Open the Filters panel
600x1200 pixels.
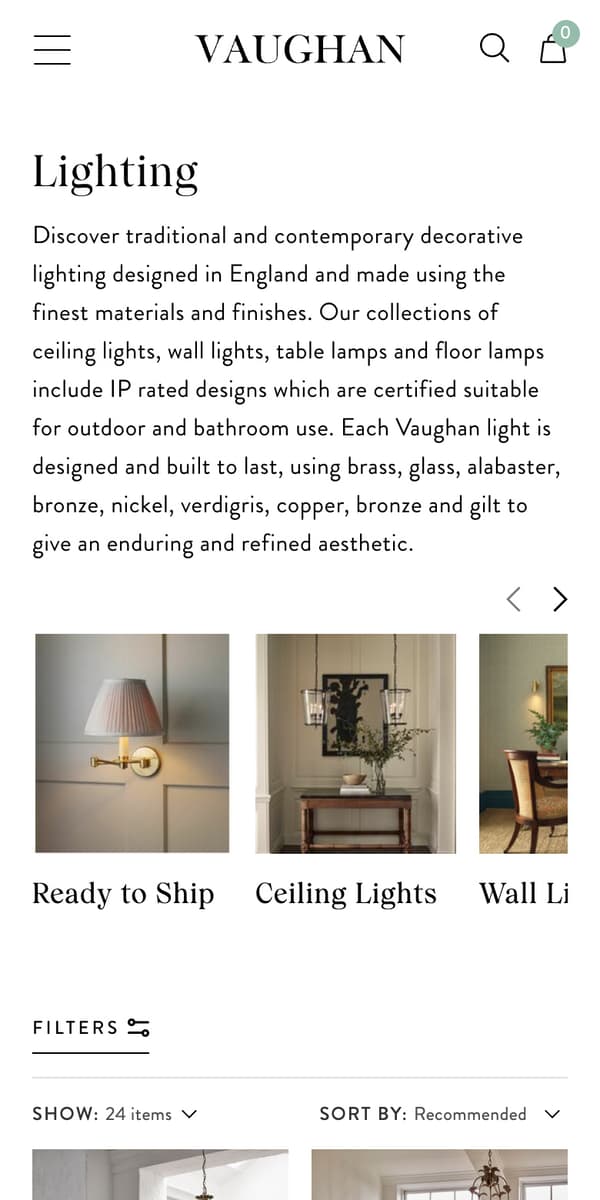click(x=91, y=1028)
